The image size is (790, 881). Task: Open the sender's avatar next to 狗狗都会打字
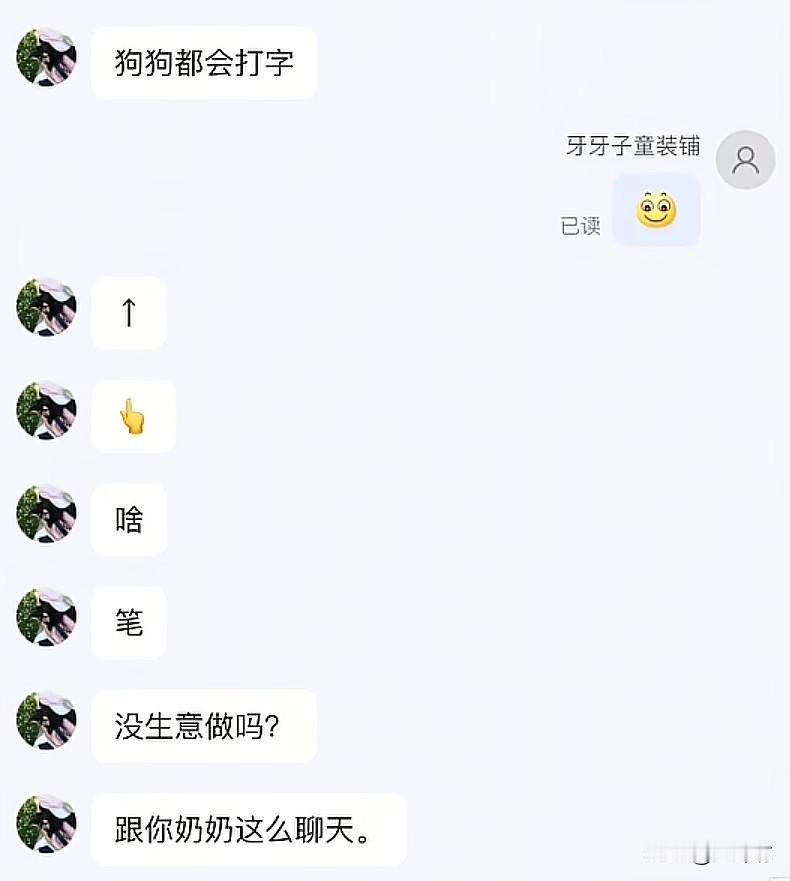(45, 58)
